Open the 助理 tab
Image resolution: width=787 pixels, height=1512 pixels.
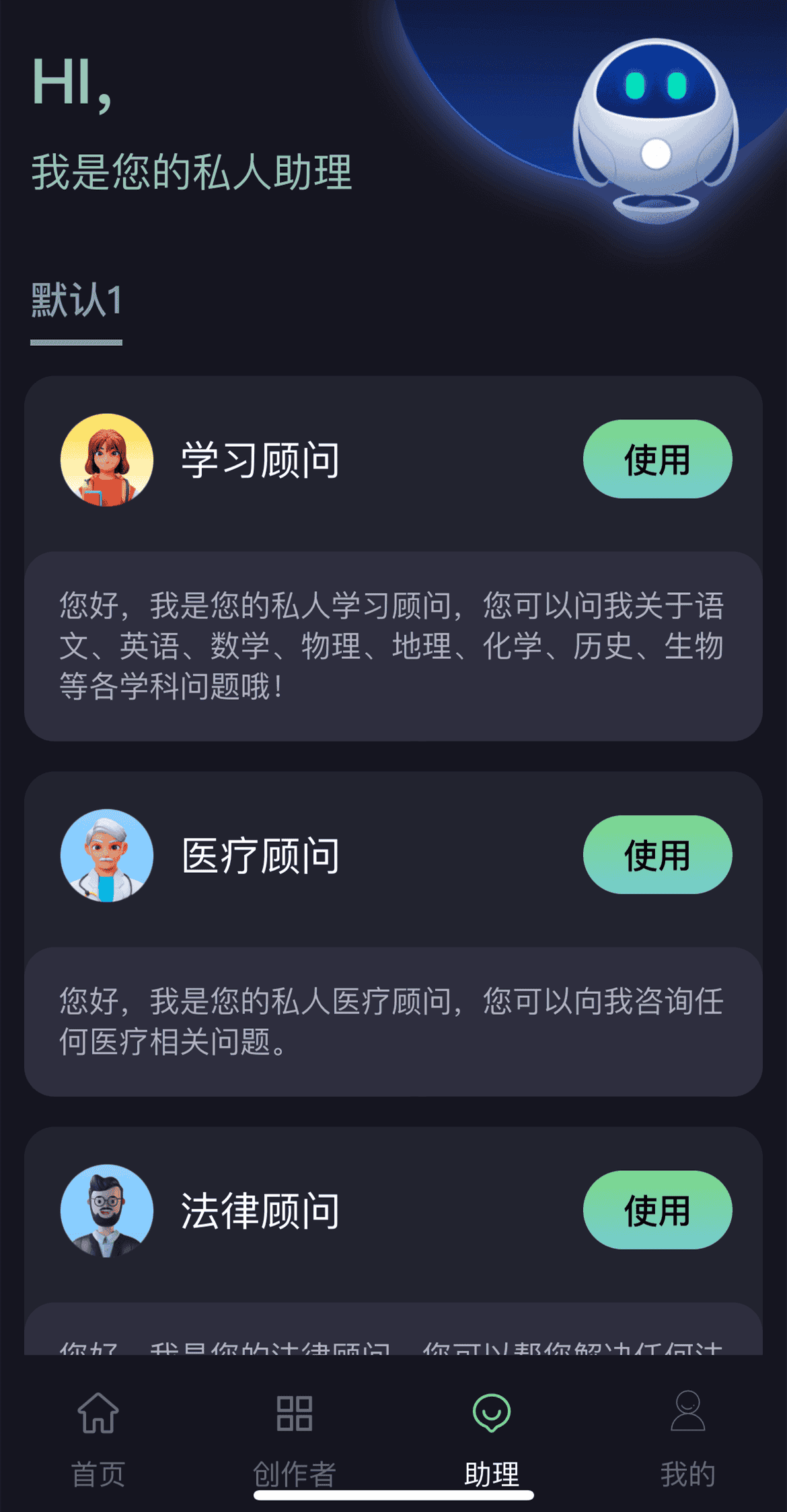click(x=492, y=1437)
